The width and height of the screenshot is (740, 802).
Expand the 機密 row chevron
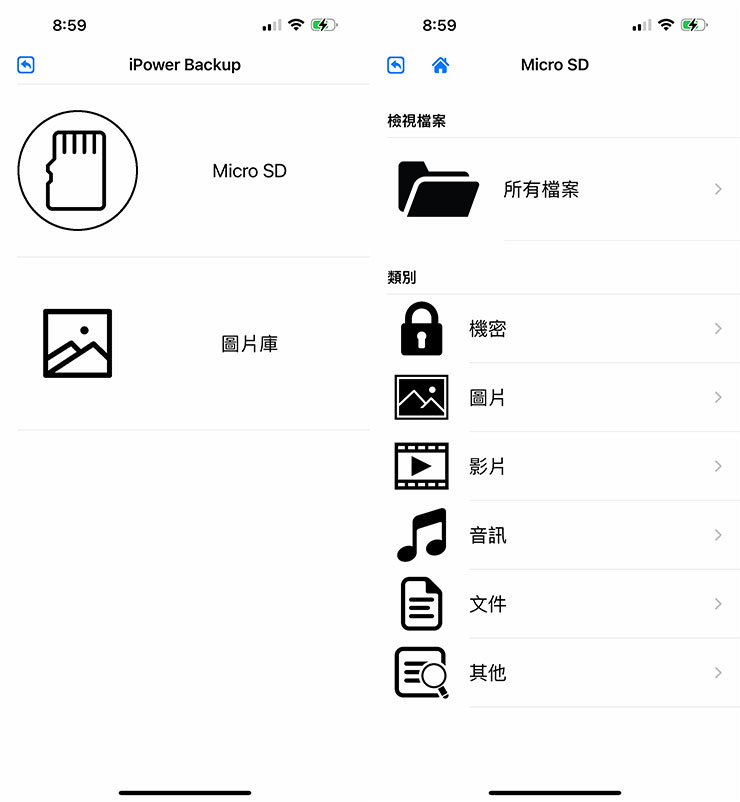point(717,328)
